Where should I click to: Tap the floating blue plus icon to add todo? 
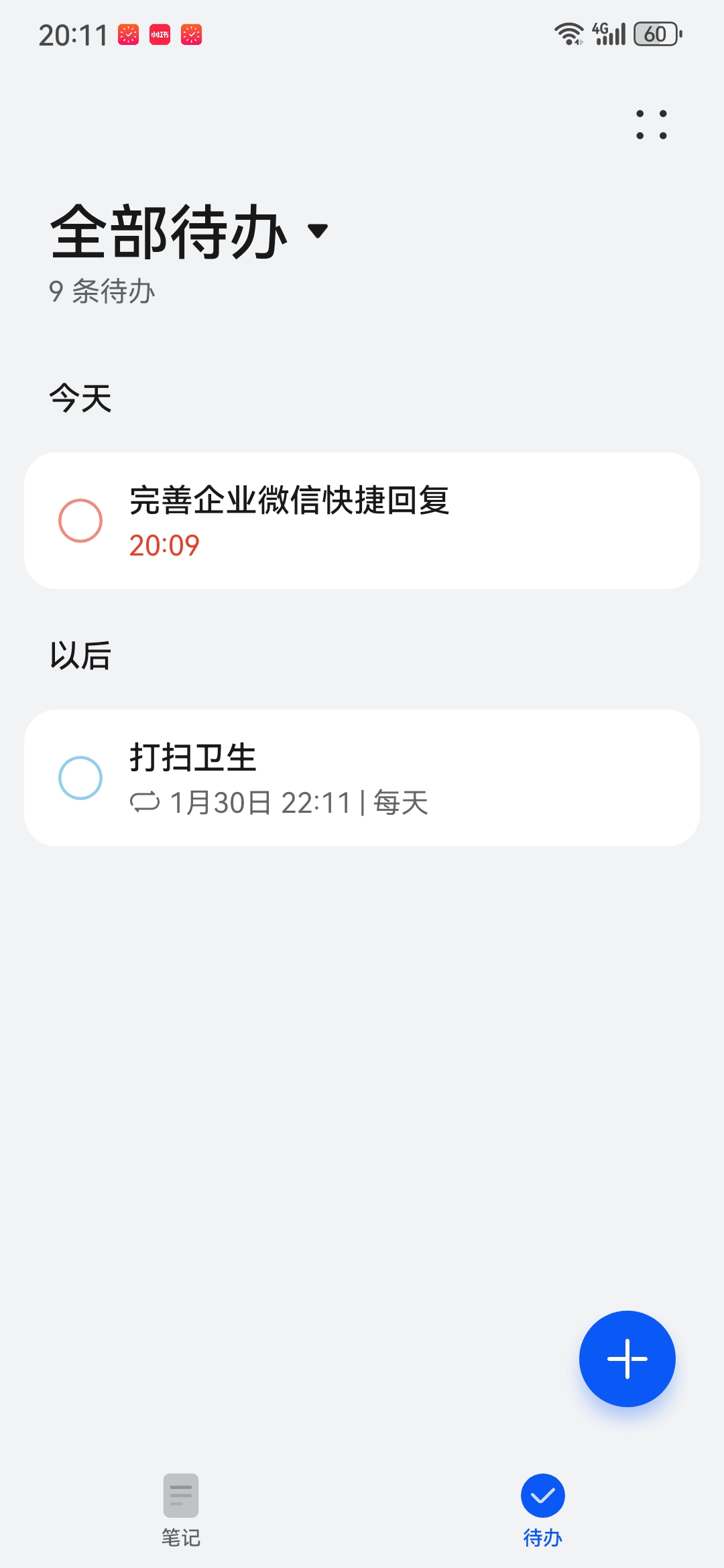click(626, 1358)
